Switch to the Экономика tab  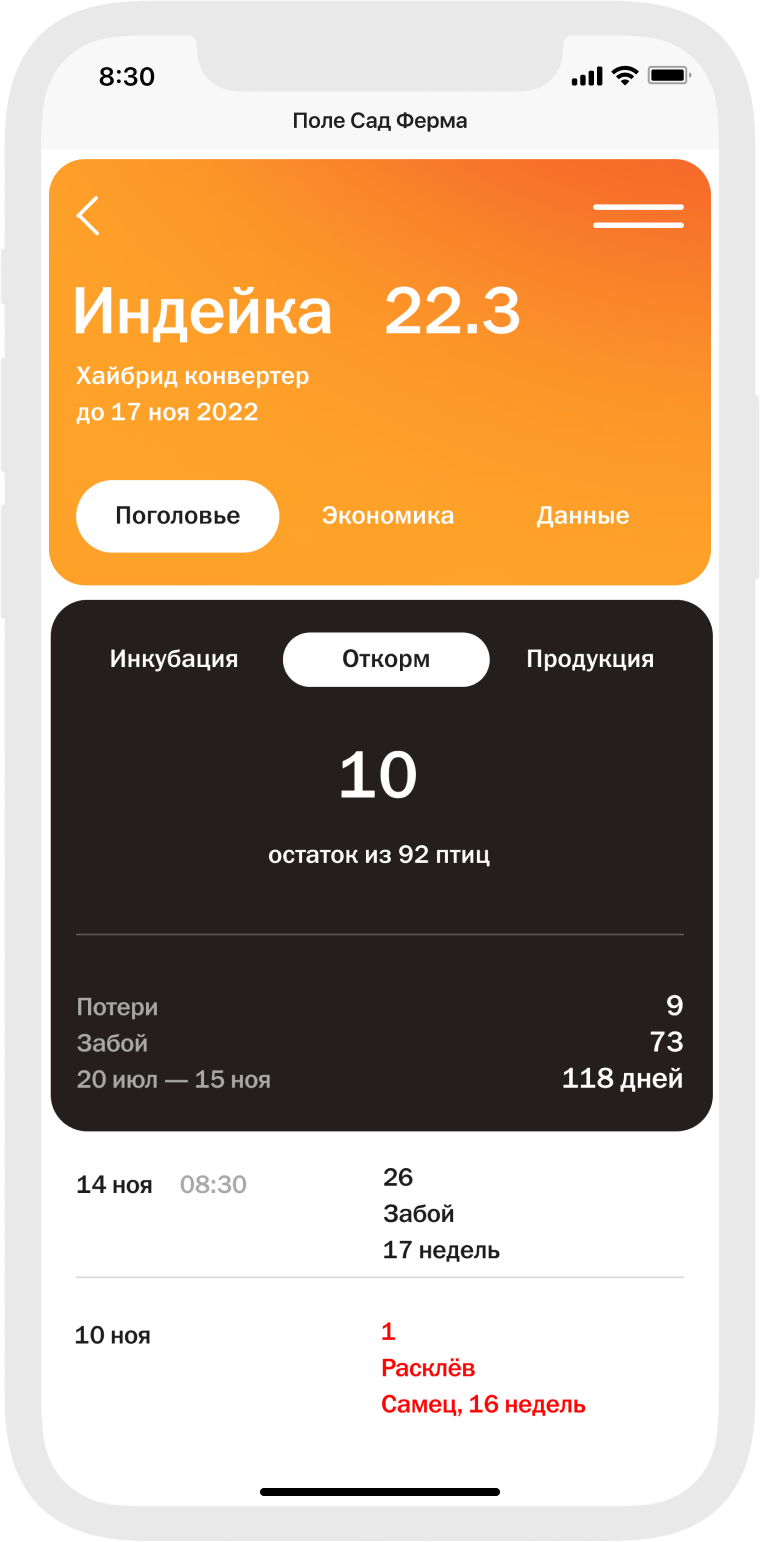(388, 516)
